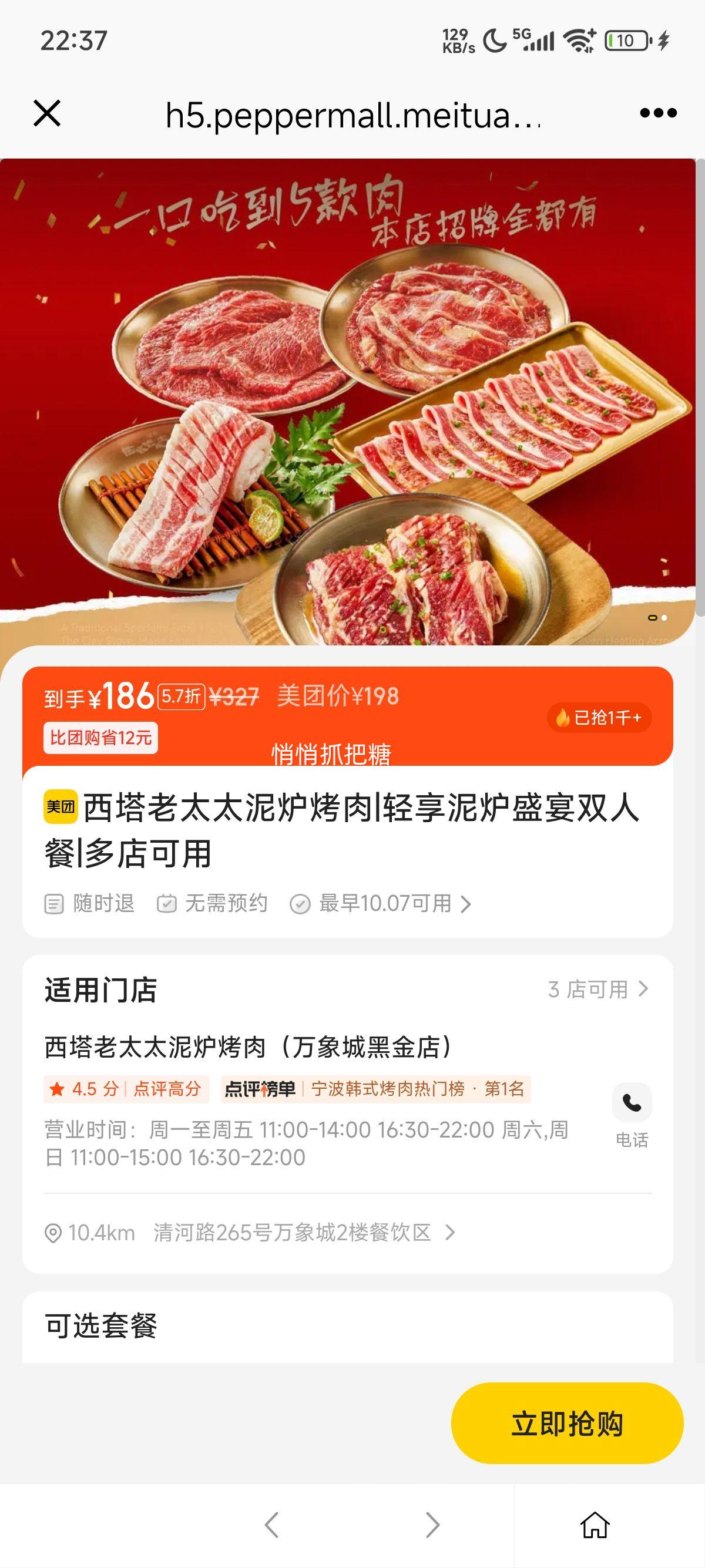Open the three-dot overflow menu
The image size is (705, 1568).
click(x=658, y=113)
